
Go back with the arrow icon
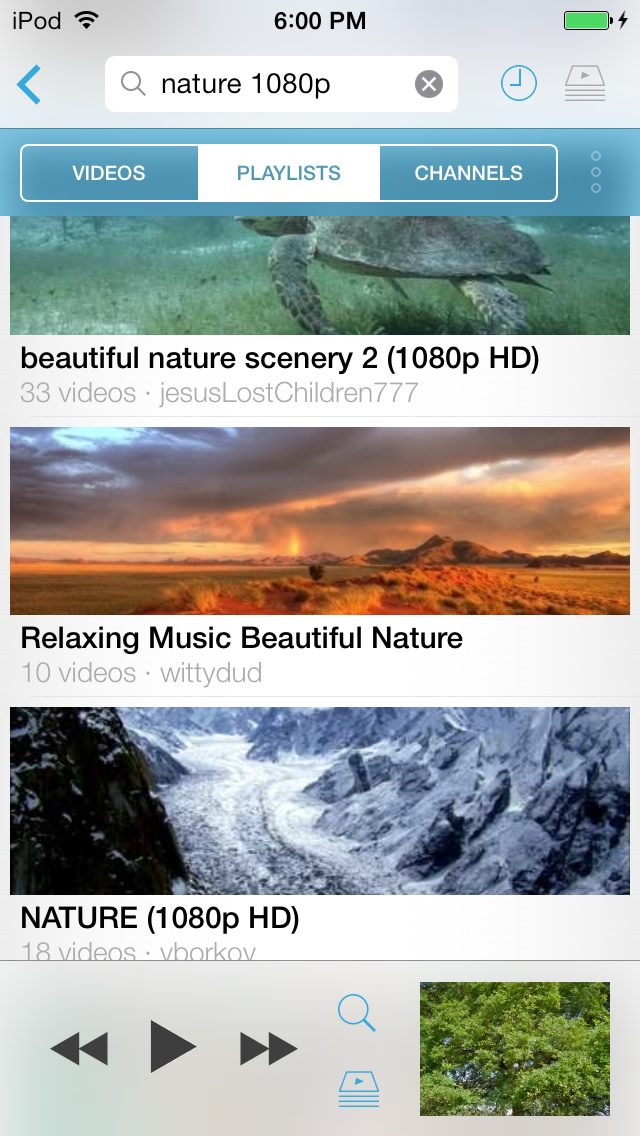[30, 84]
